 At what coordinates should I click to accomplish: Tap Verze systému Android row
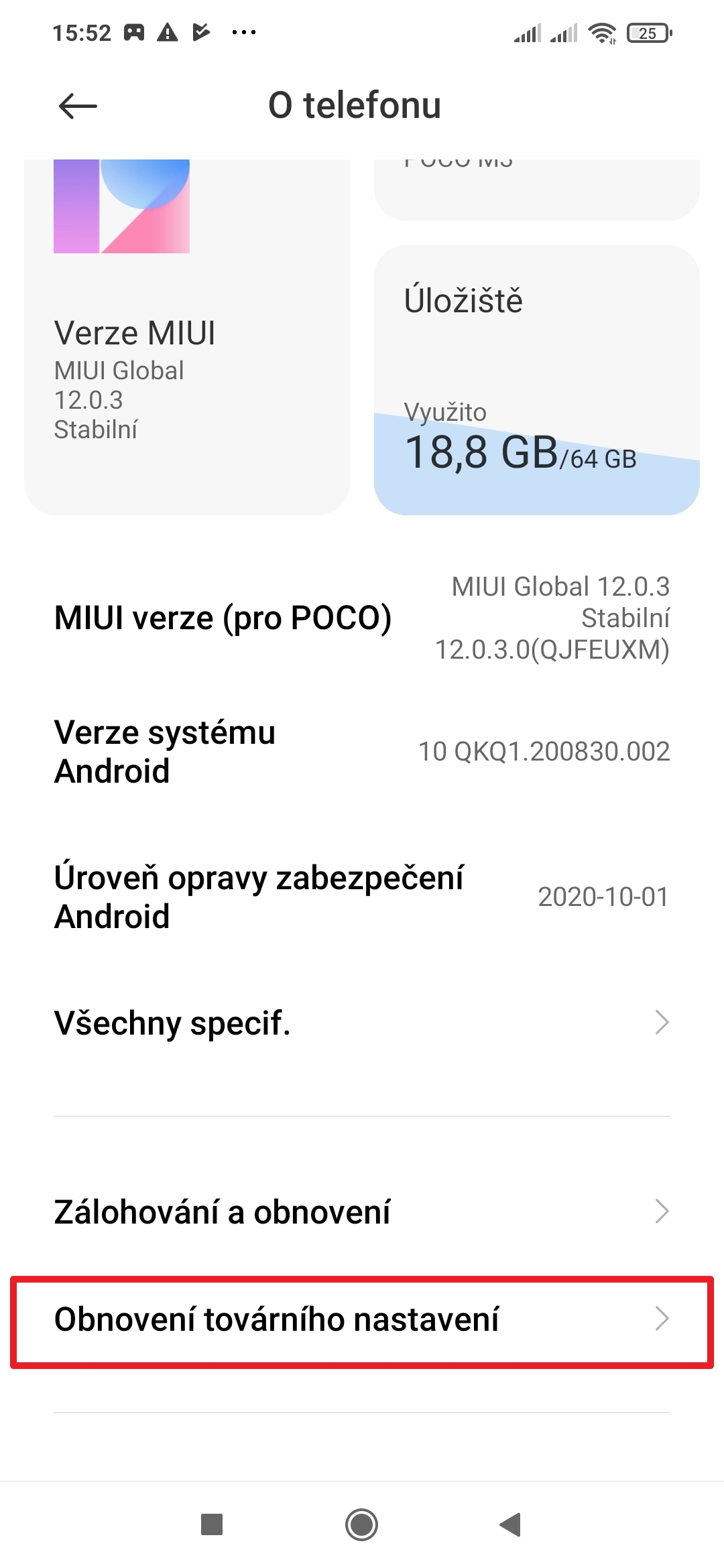click(362, 751)
